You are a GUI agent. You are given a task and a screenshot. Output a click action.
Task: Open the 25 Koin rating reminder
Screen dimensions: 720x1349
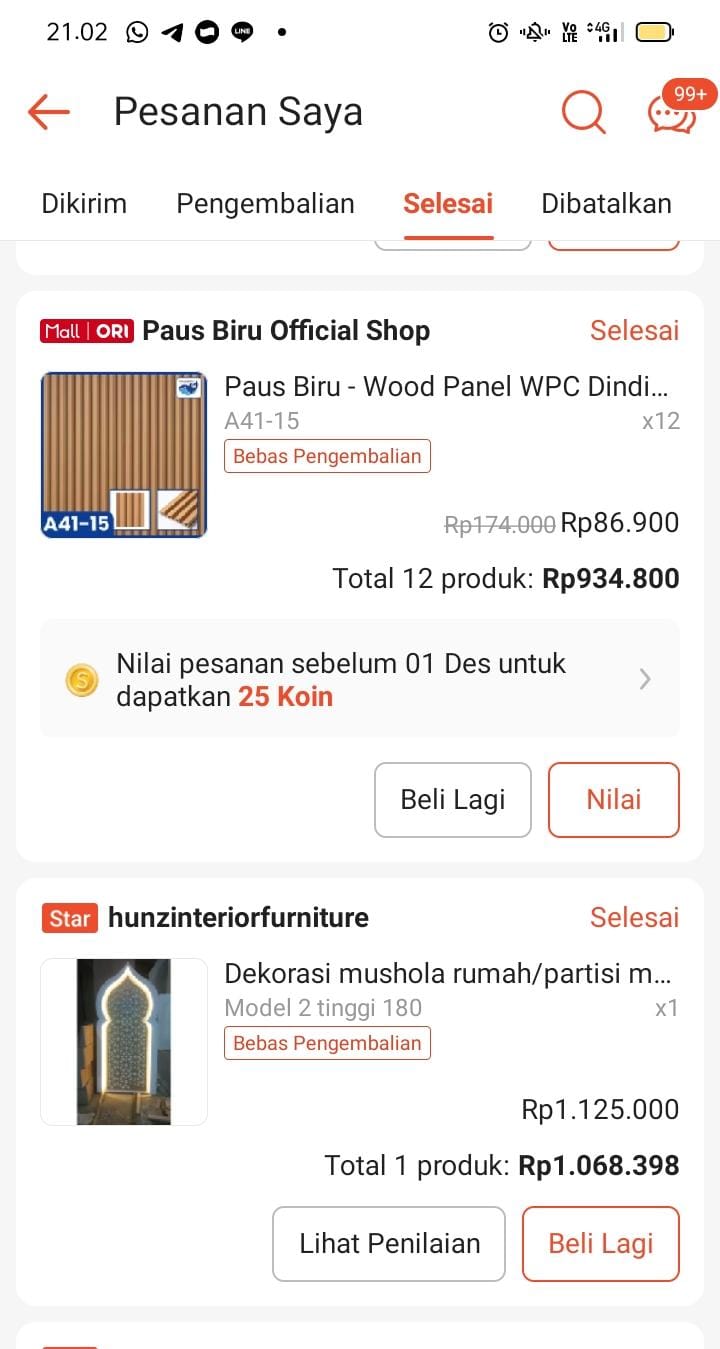coord(360,679)
